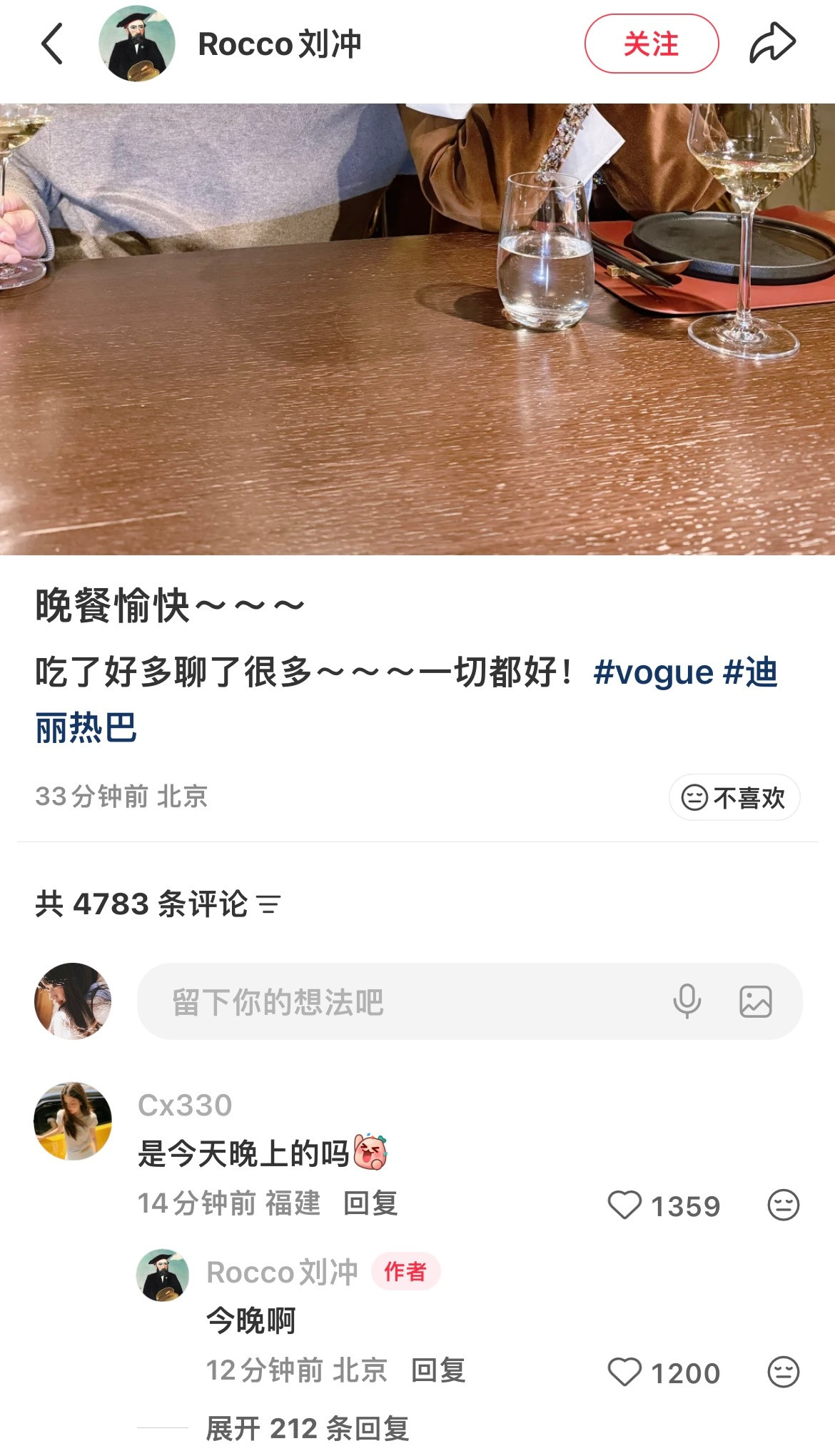Click the 留下你的想法吧 comment input field
The width and height of the screenshot is (835, 1456).
357,1003
